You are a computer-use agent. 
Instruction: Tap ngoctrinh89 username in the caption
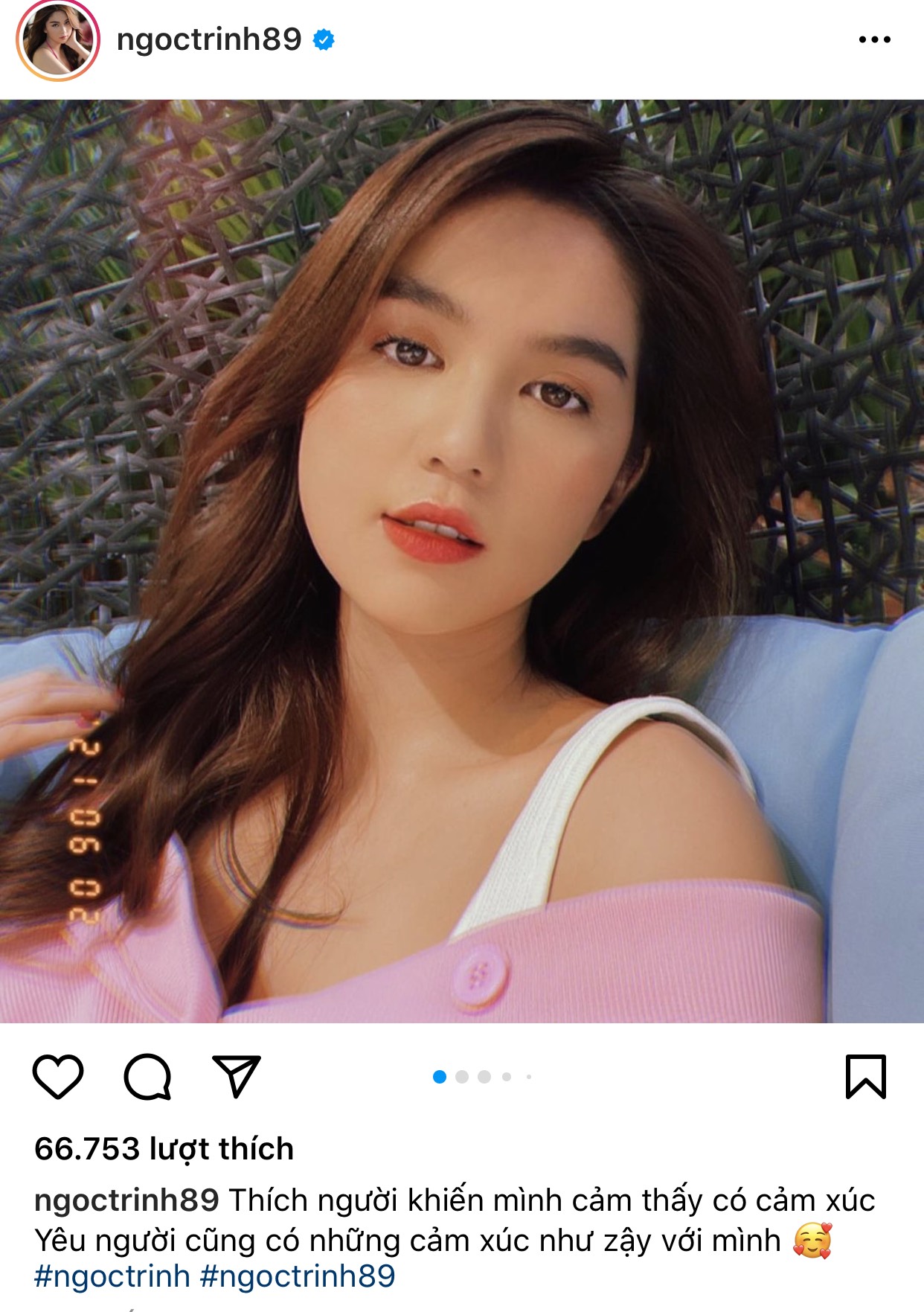click(x=126, y=1200)
